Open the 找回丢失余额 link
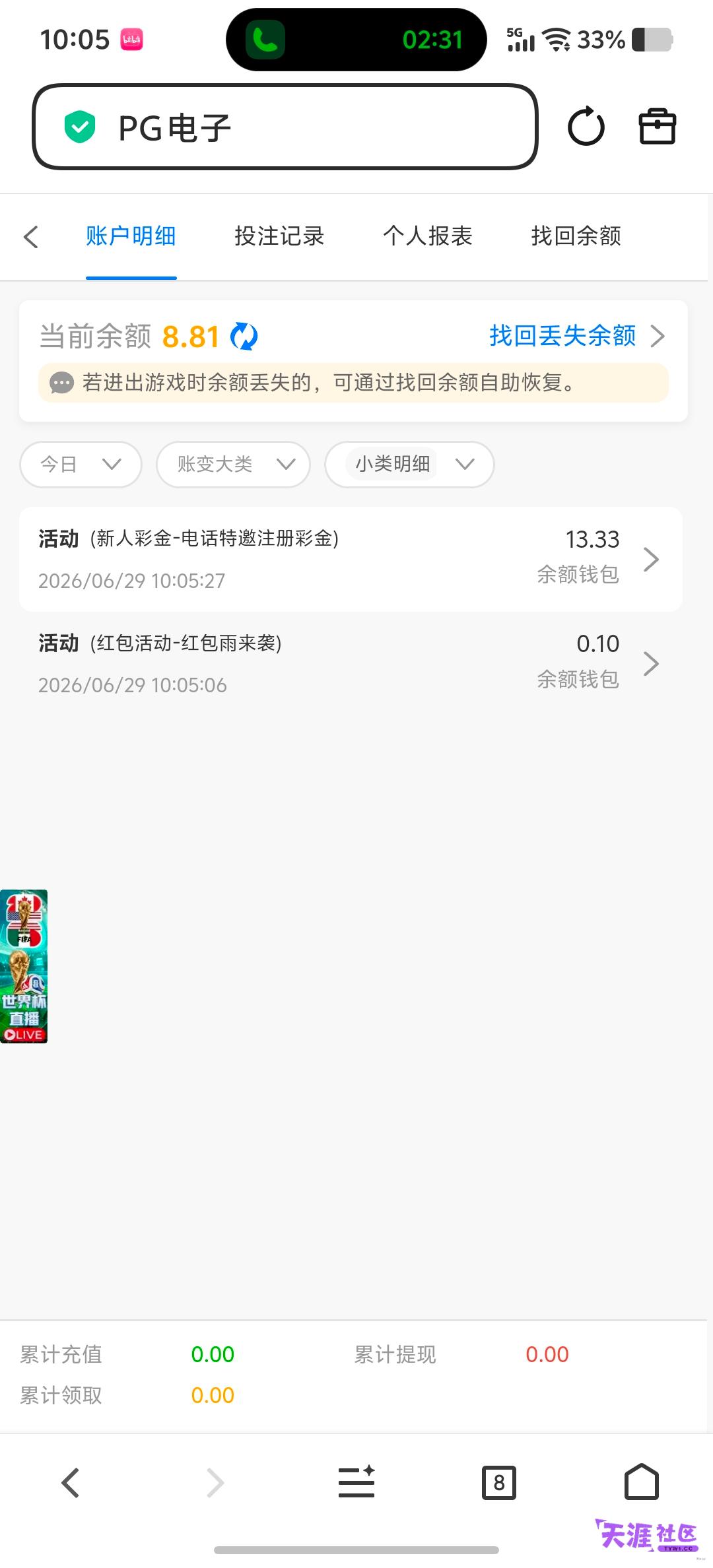This screenshot has height=1568, width=713. pos(577,336)
